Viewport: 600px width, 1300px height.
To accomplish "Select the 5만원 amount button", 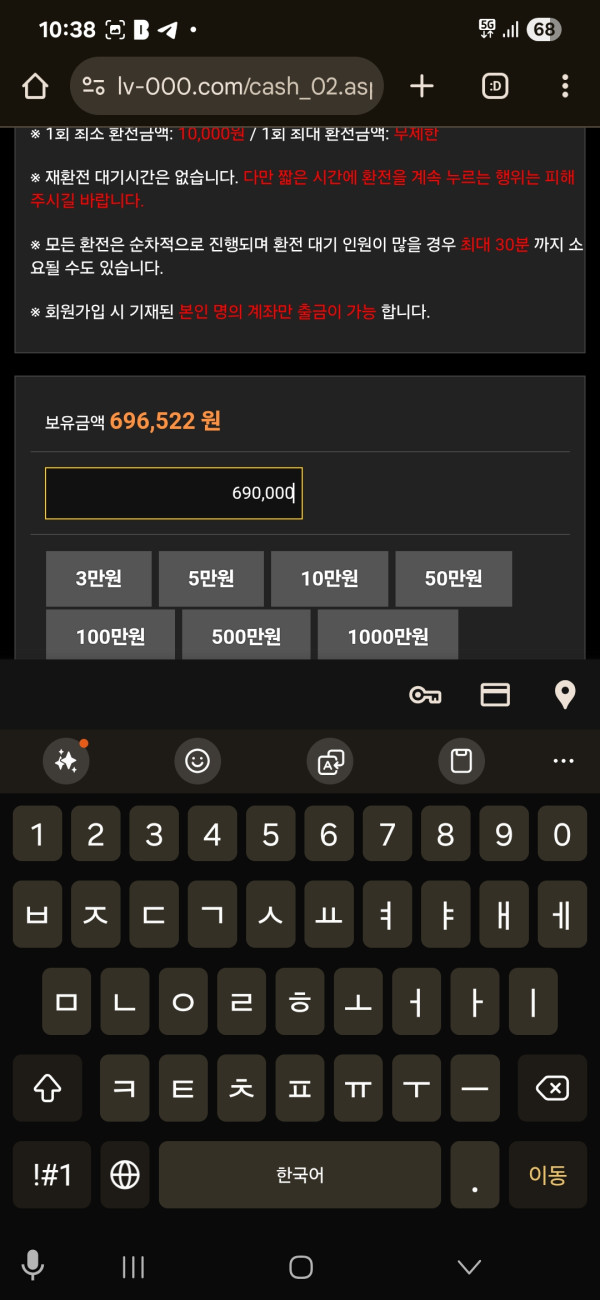I will 211,578.
